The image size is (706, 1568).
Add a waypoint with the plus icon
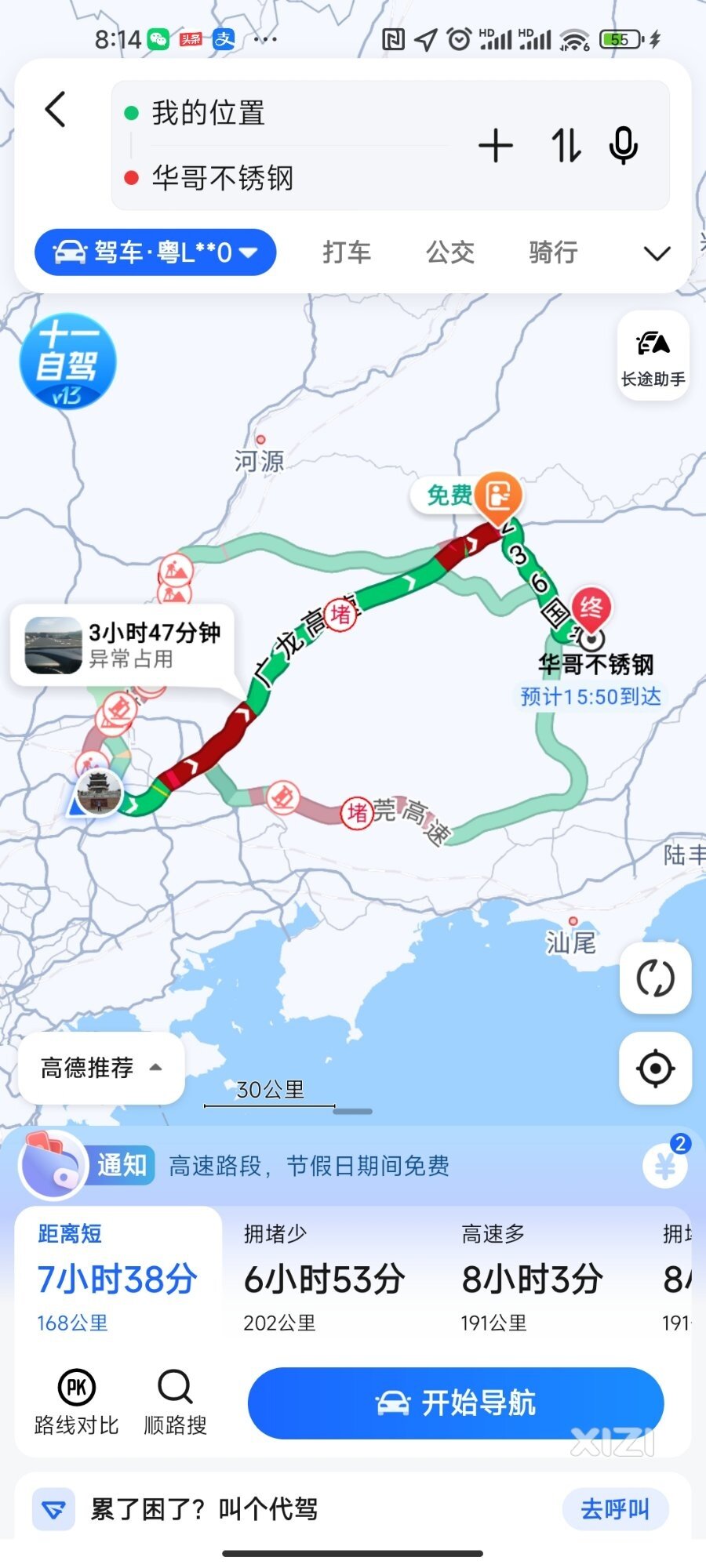495,146
